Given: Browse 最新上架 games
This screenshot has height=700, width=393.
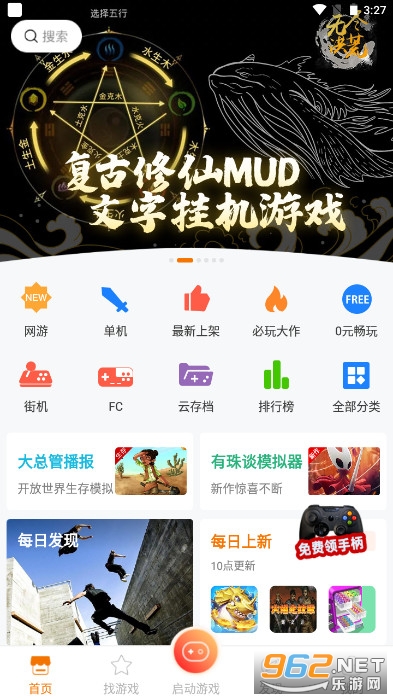Looking at the screenshot, I should point(196,310).
